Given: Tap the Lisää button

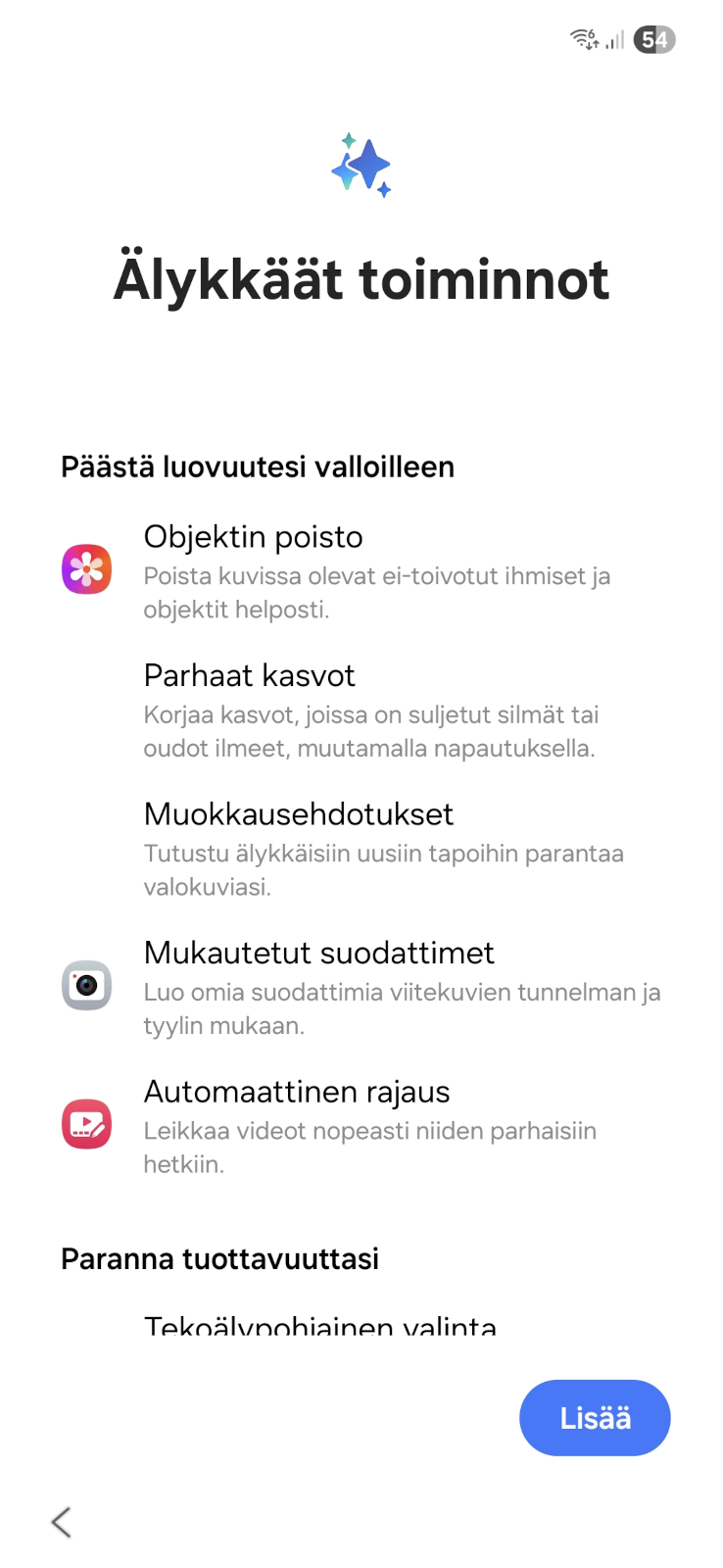Looking at the screenshot, I should click(x=595, y=1417).
